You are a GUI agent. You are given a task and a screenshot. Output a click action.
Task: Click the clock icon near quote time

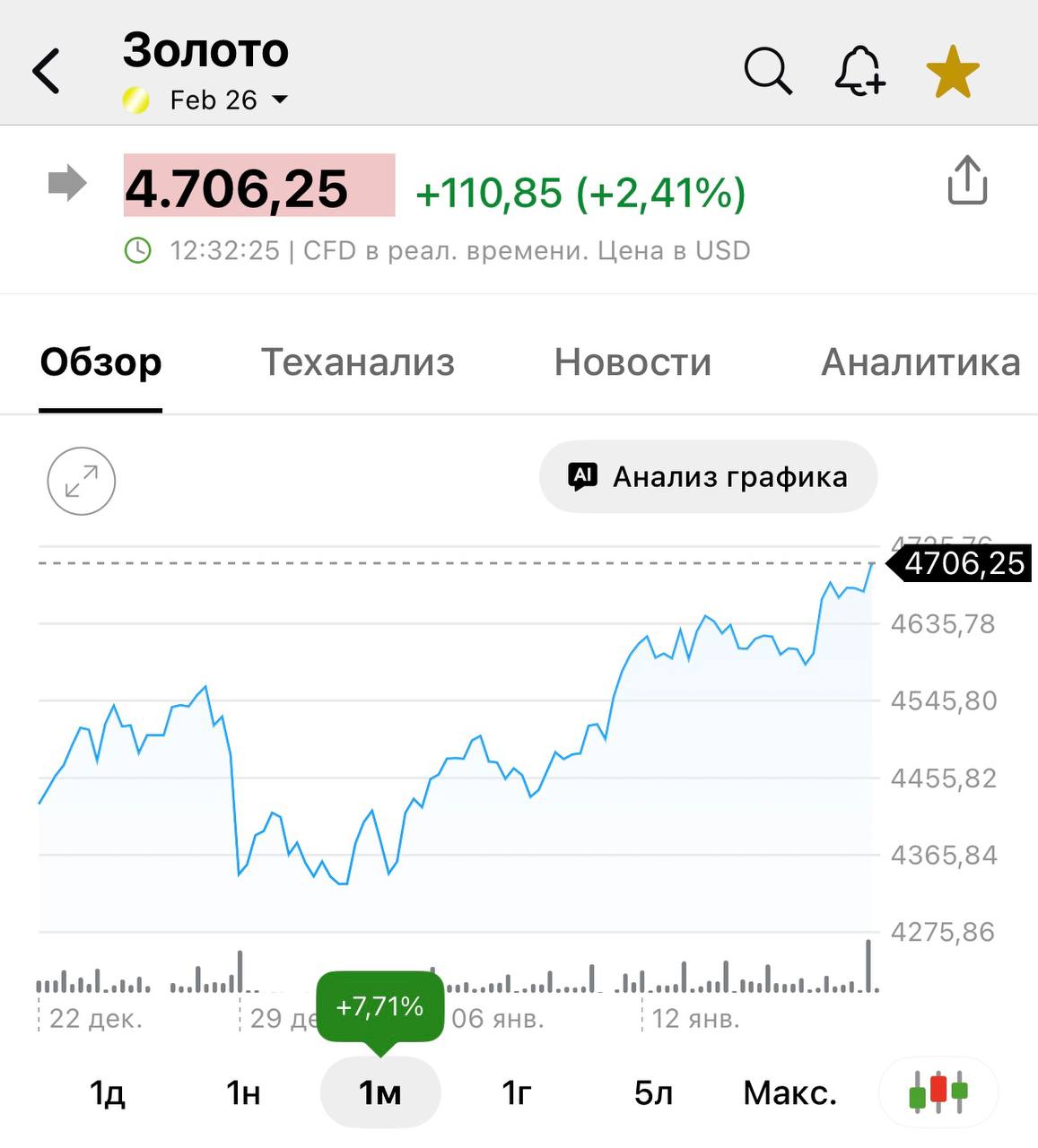click(x=138, y=250)
